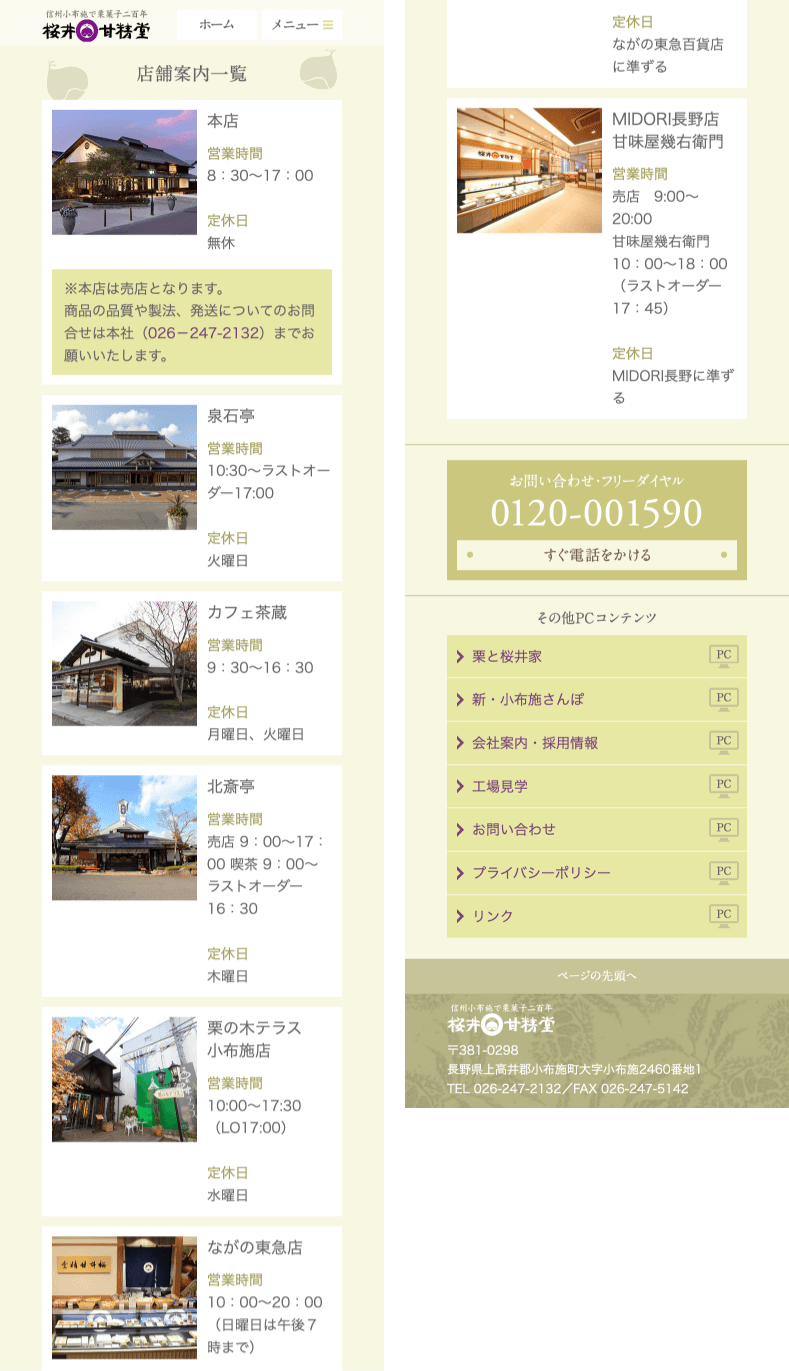Open the リンク page
789x1371 pixels.
pos(597,916)
